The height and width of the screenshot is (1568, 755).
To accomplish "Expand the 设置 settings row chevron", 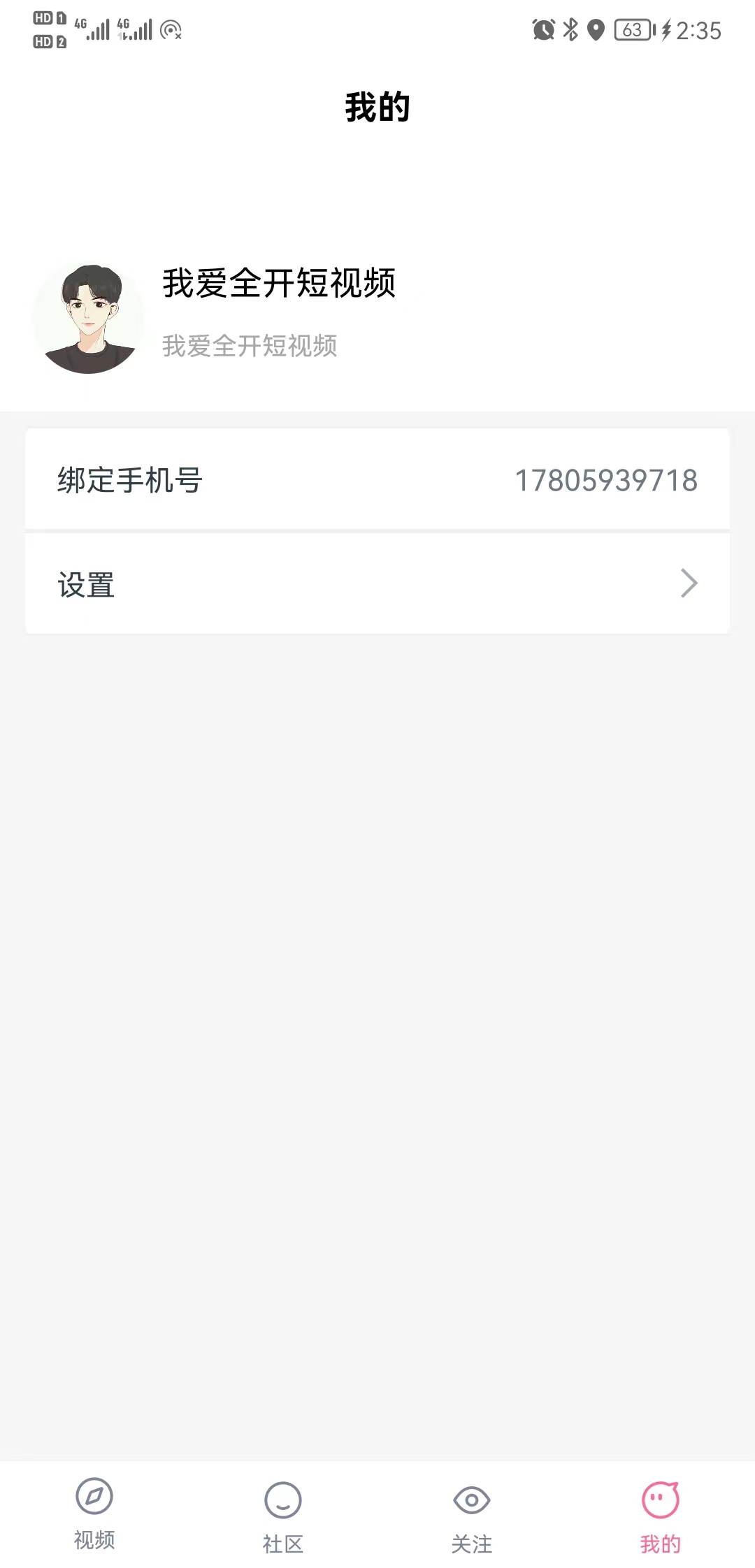I will click(x=689, y=583).
